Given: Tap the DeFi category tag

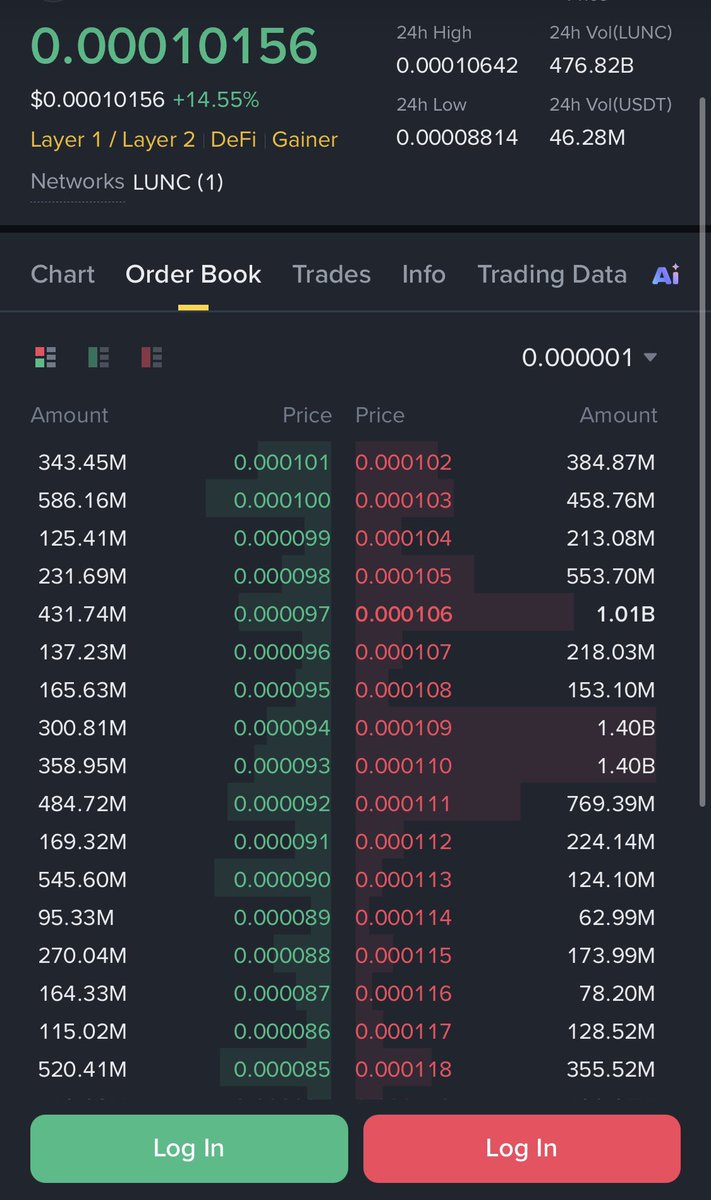Looking at the screenshot, I should point(234,140).
